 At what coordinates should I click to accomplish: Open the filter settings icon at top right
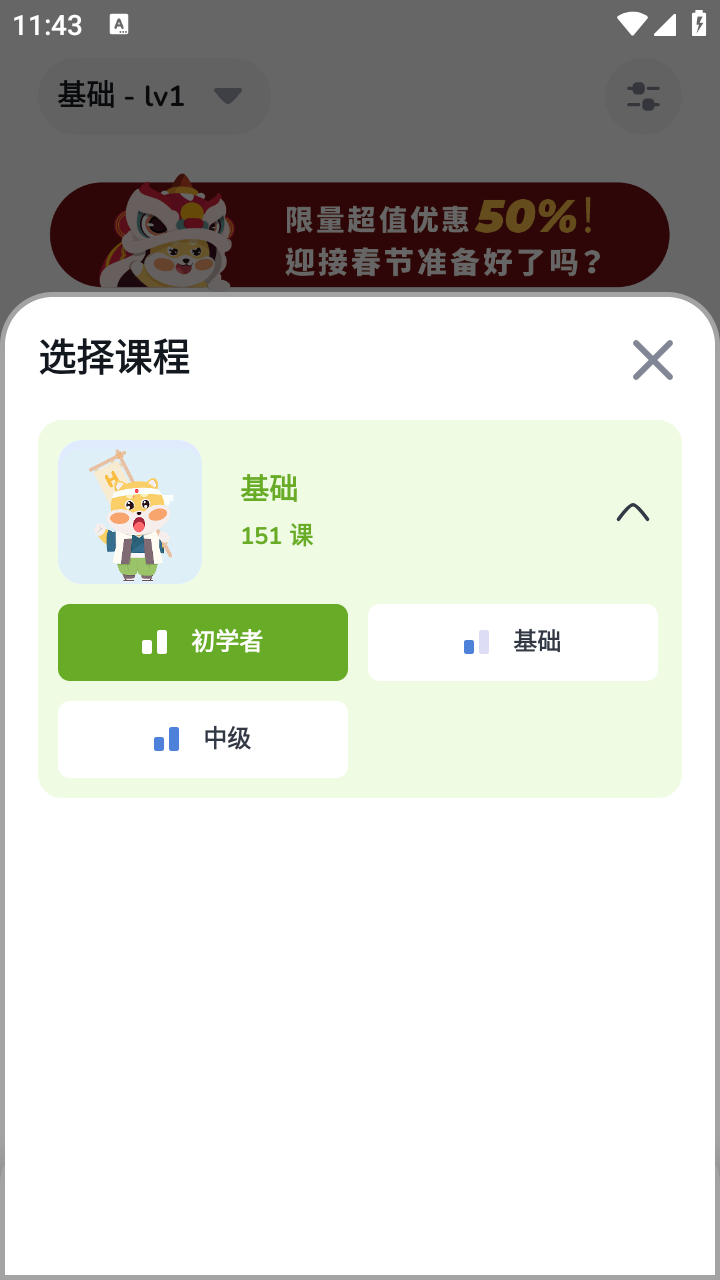click(643, 96)
